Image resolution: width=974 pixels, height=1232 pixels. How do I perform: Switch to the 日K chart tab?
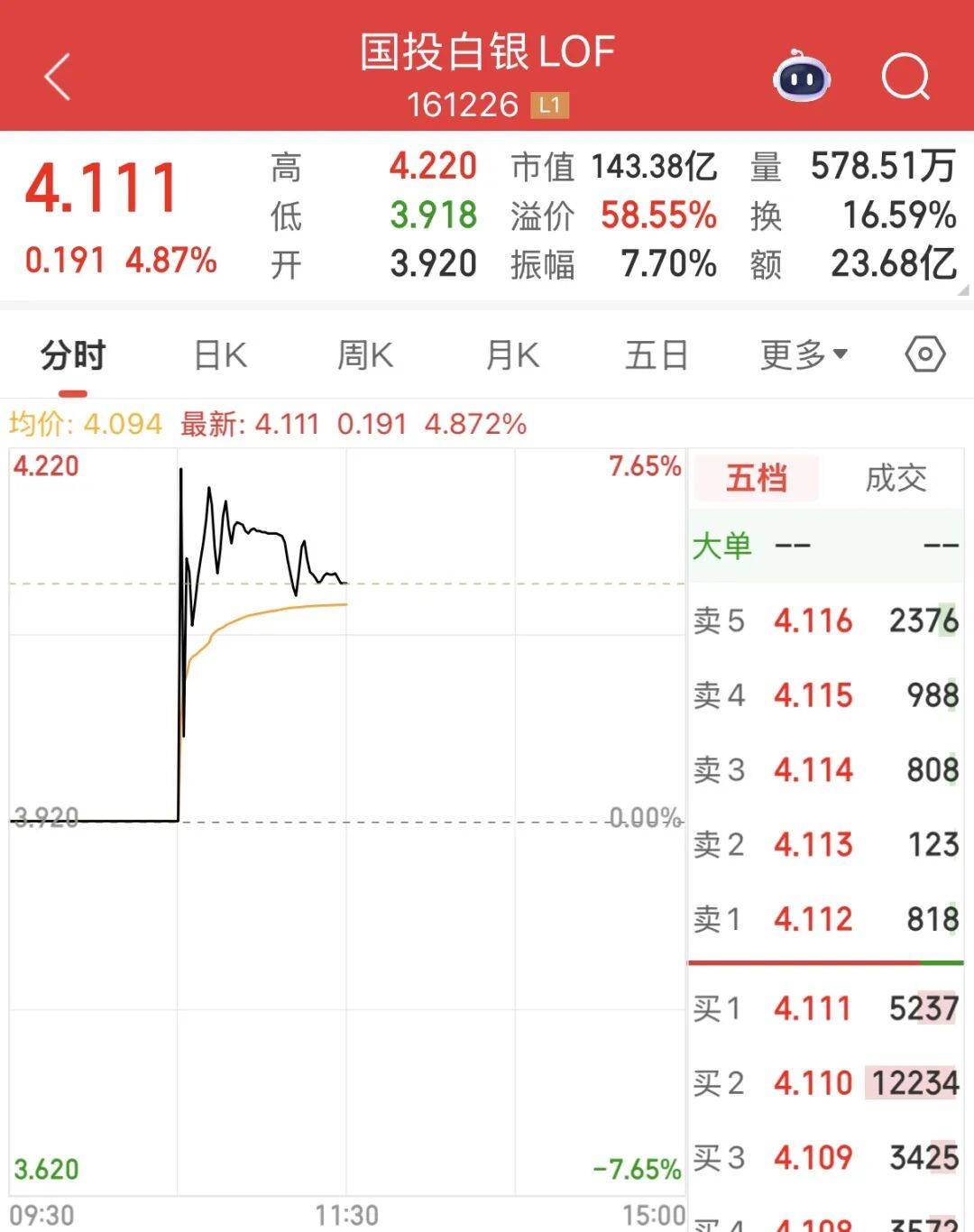(x=220, y=355)
